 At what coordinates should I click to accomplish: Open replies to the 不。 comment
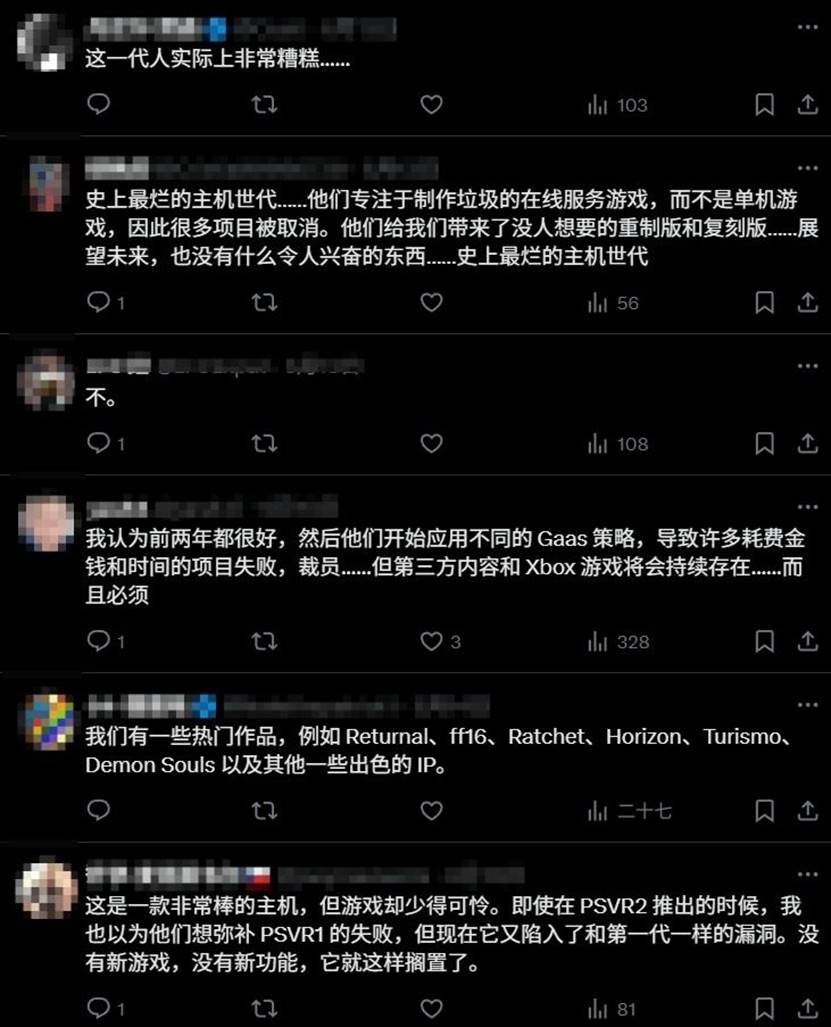(x=99, y=443)
